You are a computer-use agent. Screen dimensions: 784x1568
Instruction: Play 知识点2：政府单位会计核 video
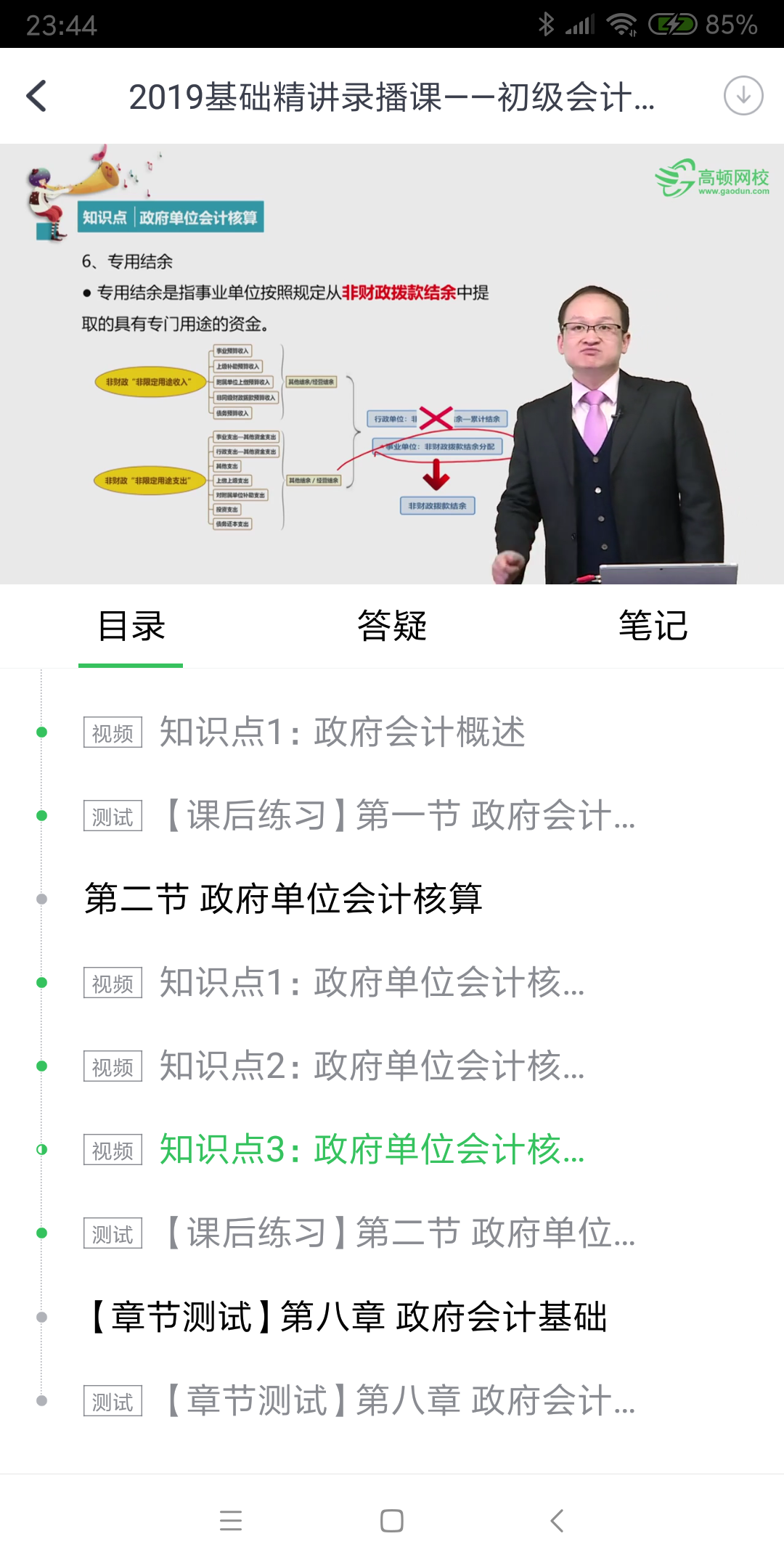(x=370, y=1066)
